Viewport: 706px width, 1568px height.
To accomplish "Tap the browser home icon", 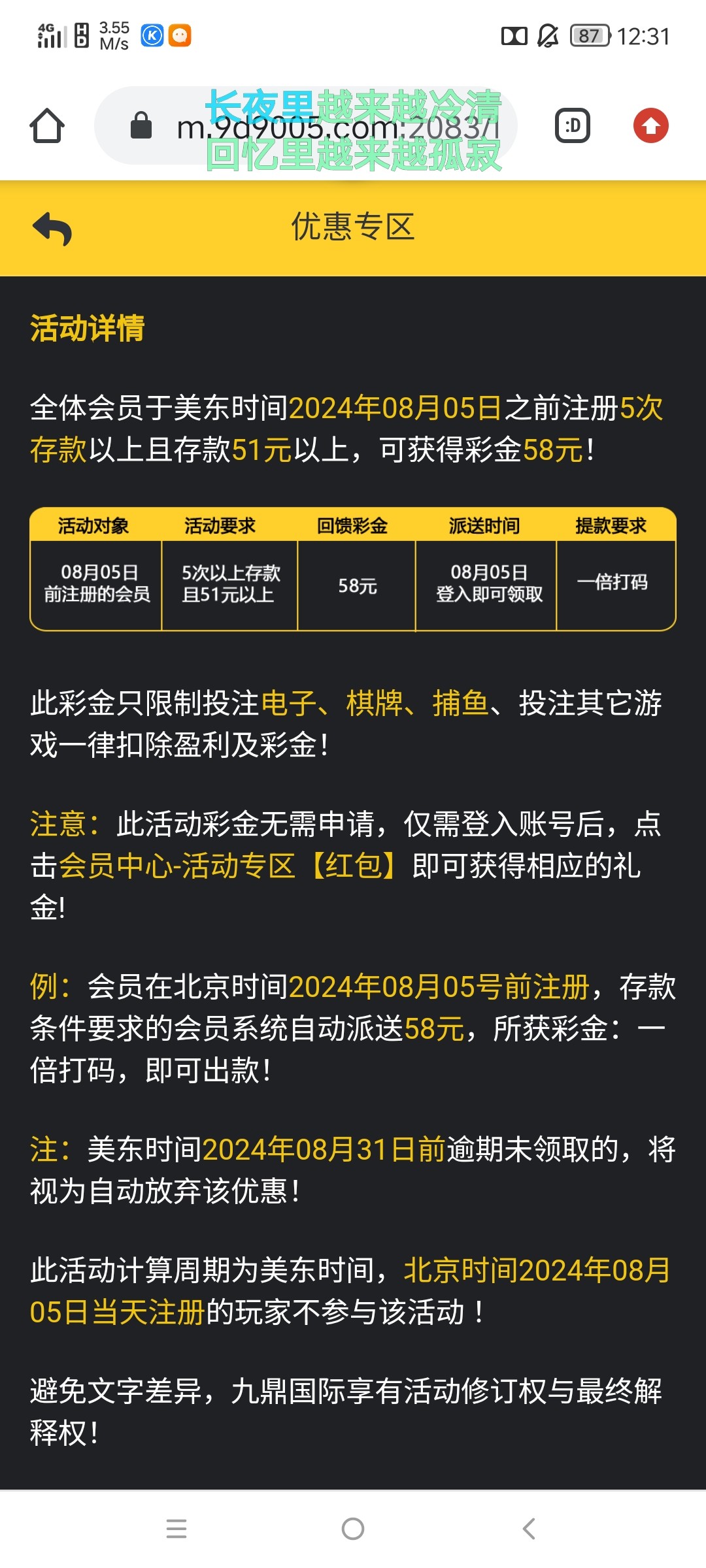I will [47, 125].
